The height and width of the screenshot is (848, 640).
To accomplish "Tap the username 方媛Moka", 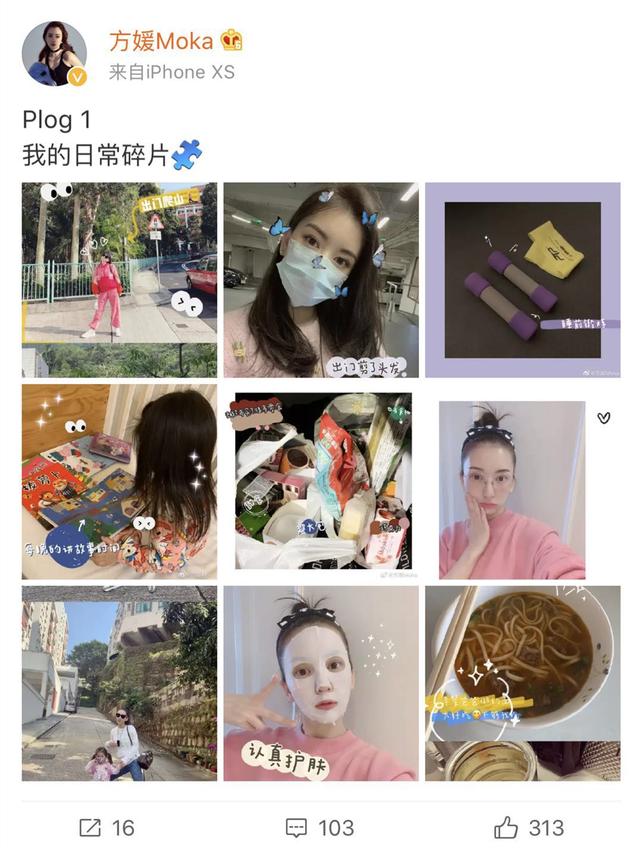I will (161, 40).
